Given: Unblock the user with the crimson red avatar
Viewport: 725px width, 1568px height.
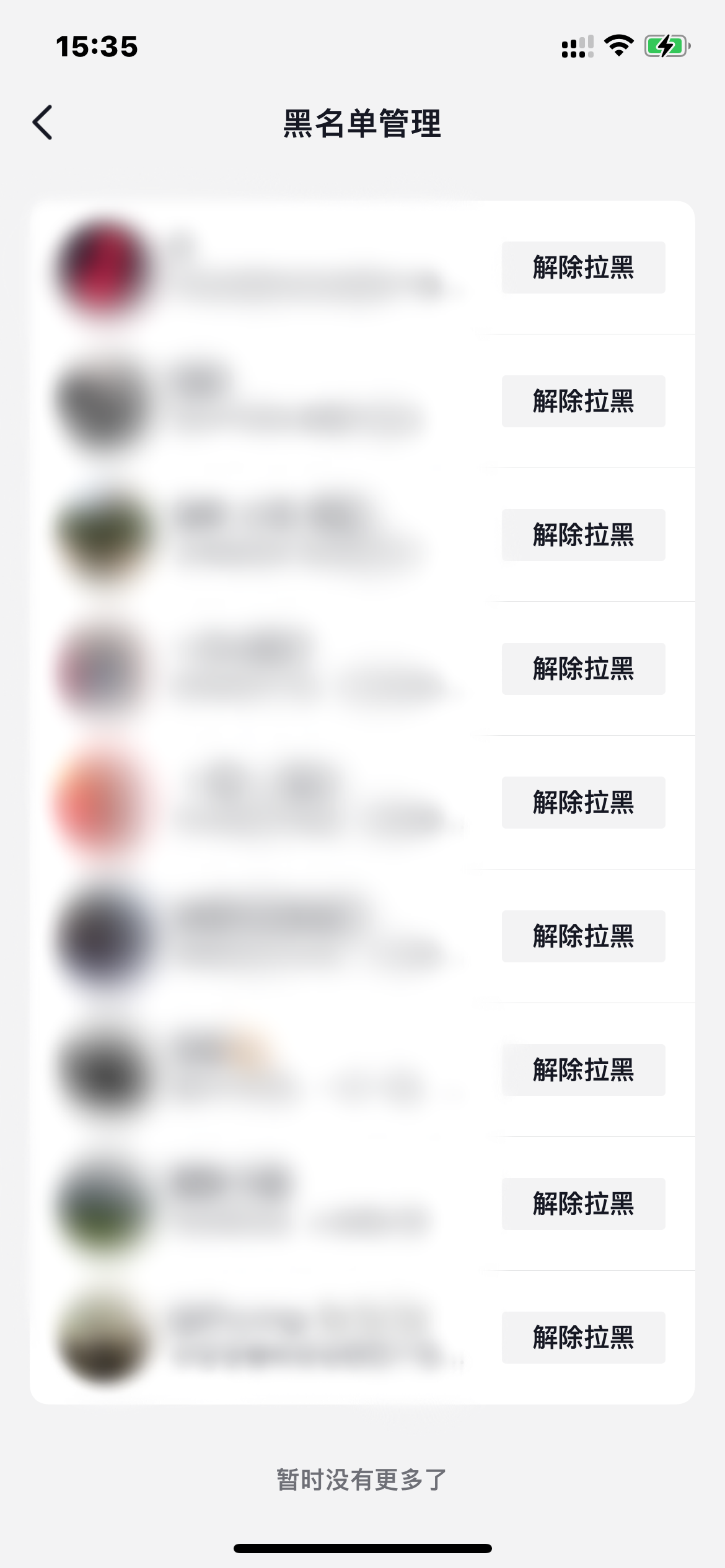Looking at the screenshot, I should [x=583, y=268].
